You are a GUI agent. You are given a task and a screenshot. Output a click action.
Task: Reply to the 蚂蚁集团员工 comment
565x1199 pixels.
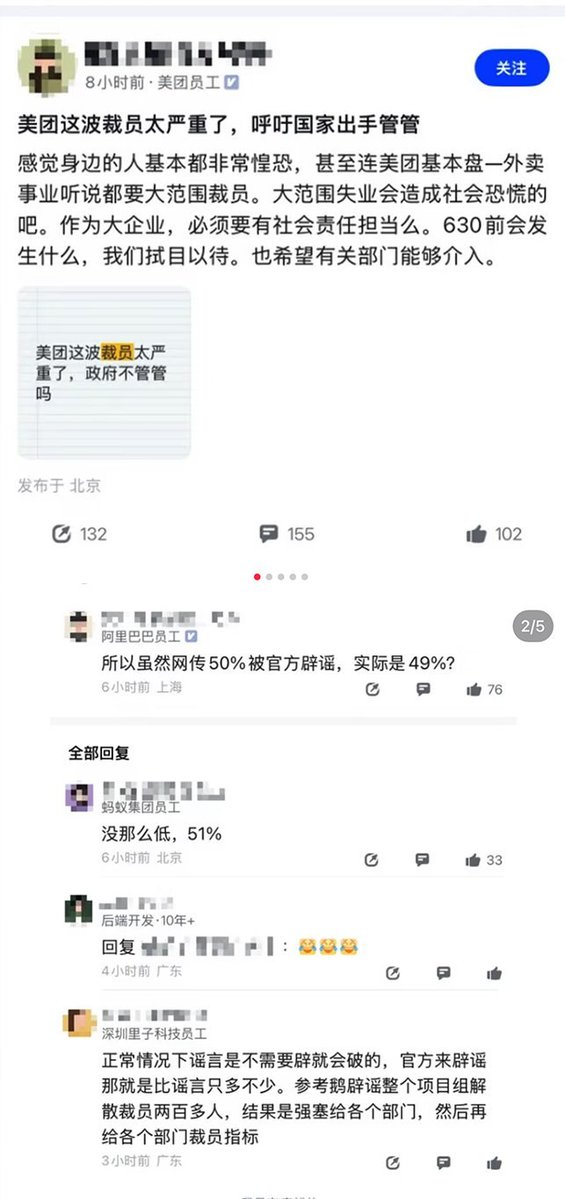point(422,859)
